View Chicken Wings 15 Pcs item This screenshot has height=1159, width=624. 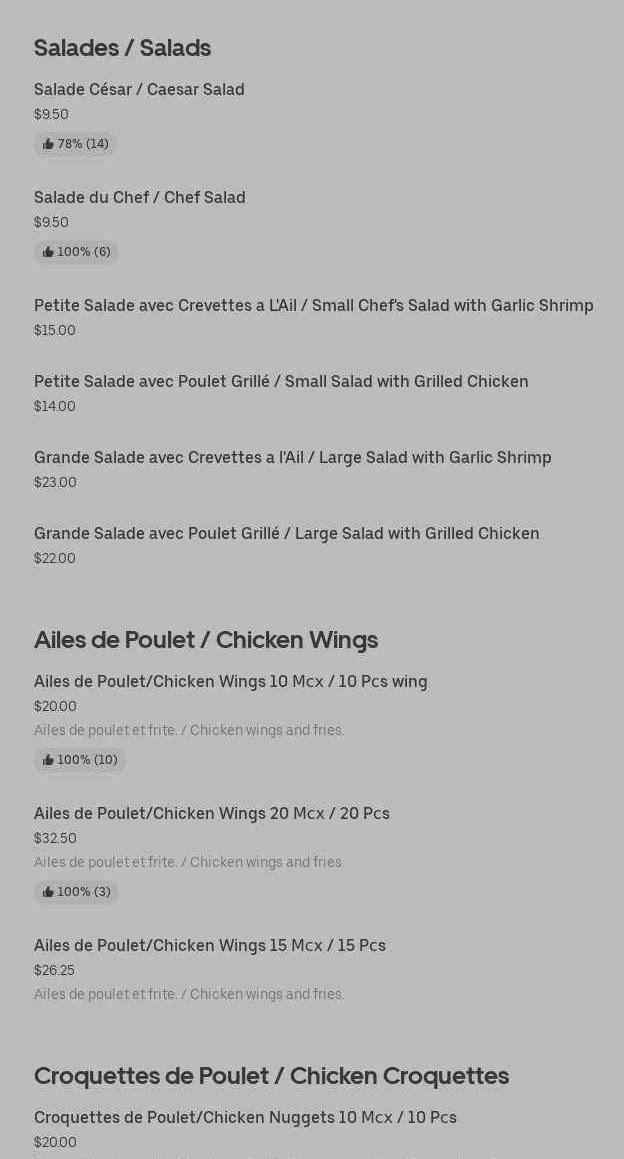pyautogui.click(x=210, y=946)
